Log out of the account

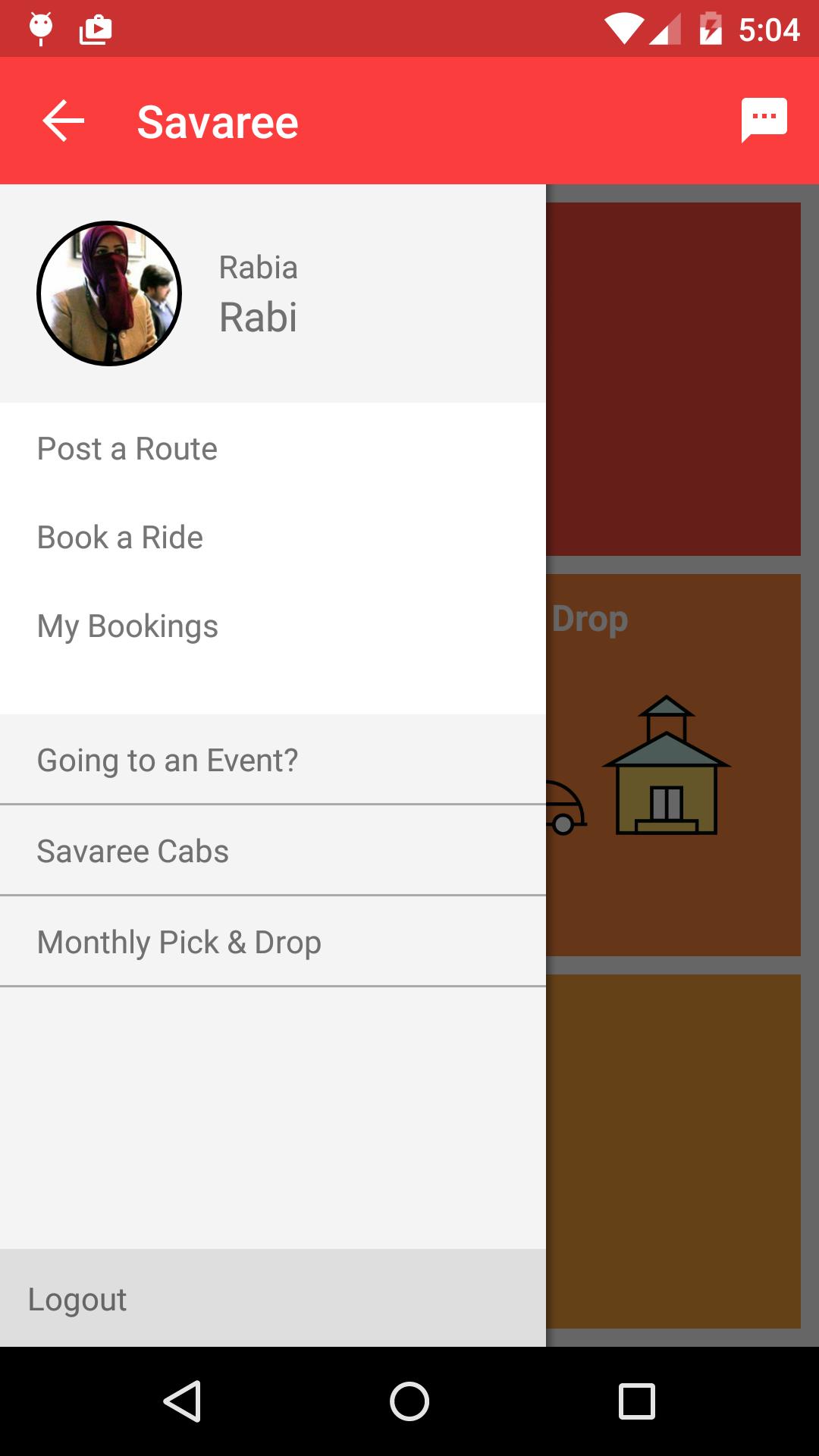click(x=77, y=1299)
